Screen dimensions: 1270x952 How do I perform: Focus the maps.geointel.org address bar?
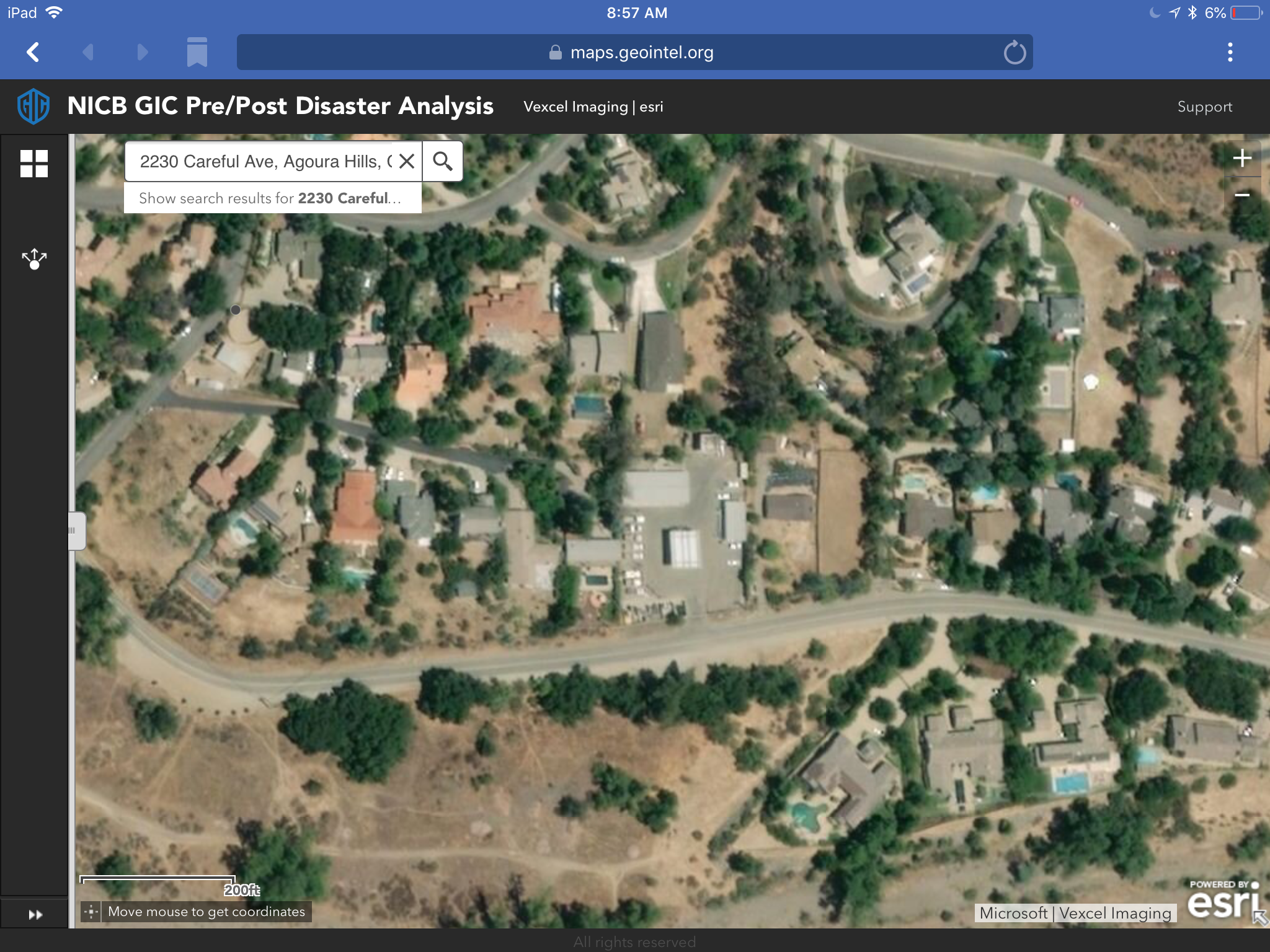[x=634, y=53]
